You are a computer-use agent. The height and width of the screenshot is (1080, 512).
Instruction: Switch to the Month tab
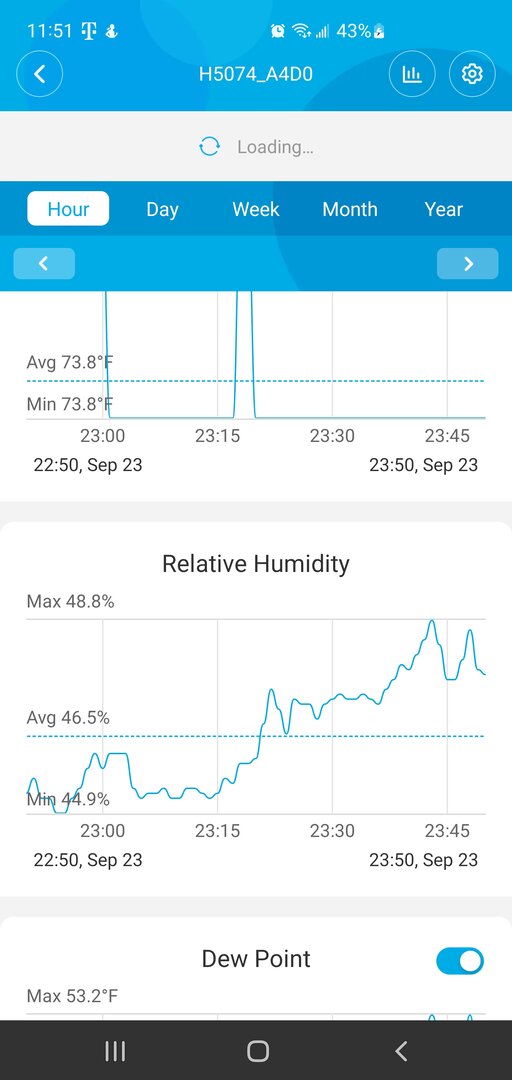coord(350,209)
